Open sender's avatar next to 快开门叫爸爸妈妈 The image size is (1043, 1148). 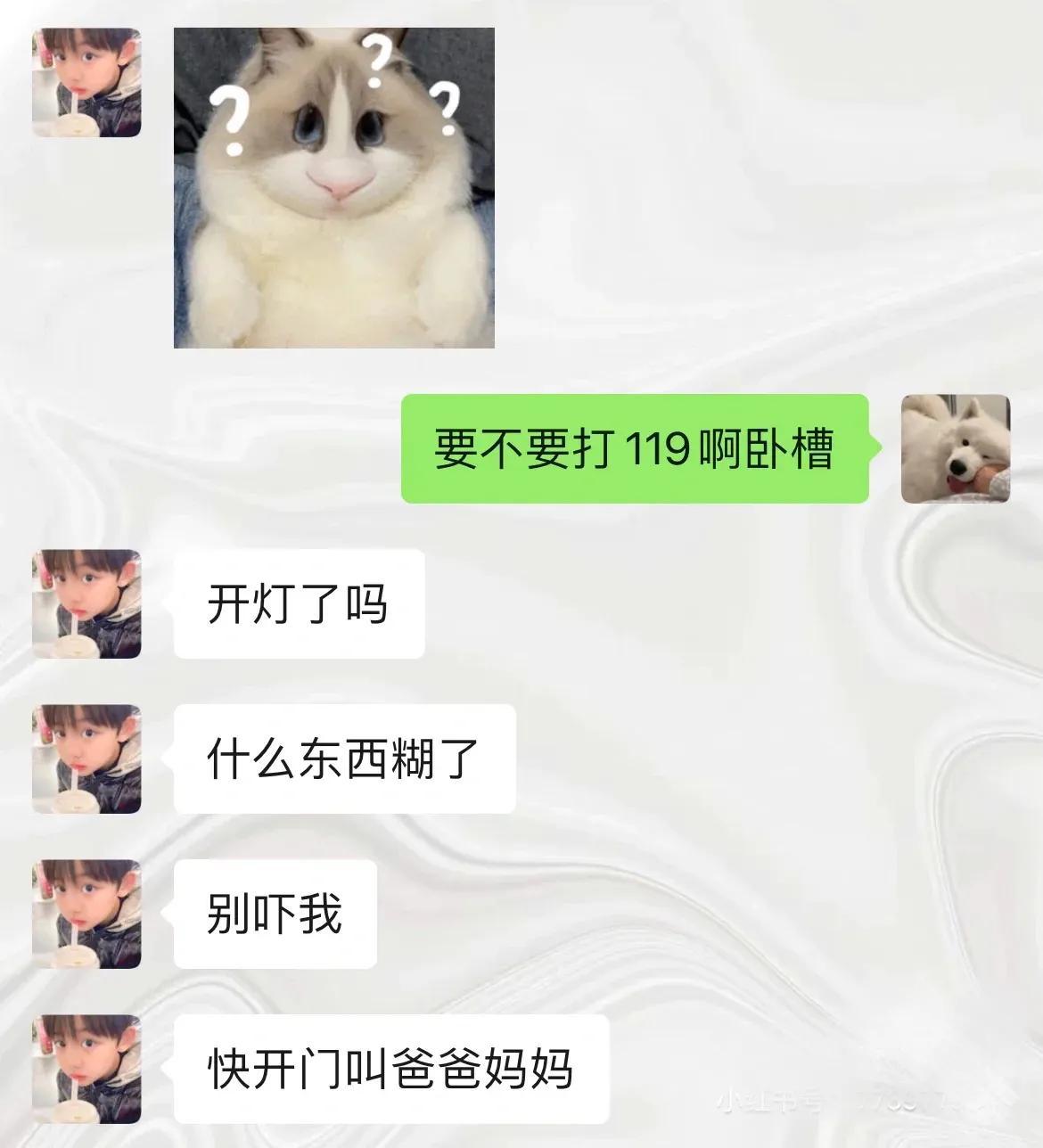point(86,1069)
